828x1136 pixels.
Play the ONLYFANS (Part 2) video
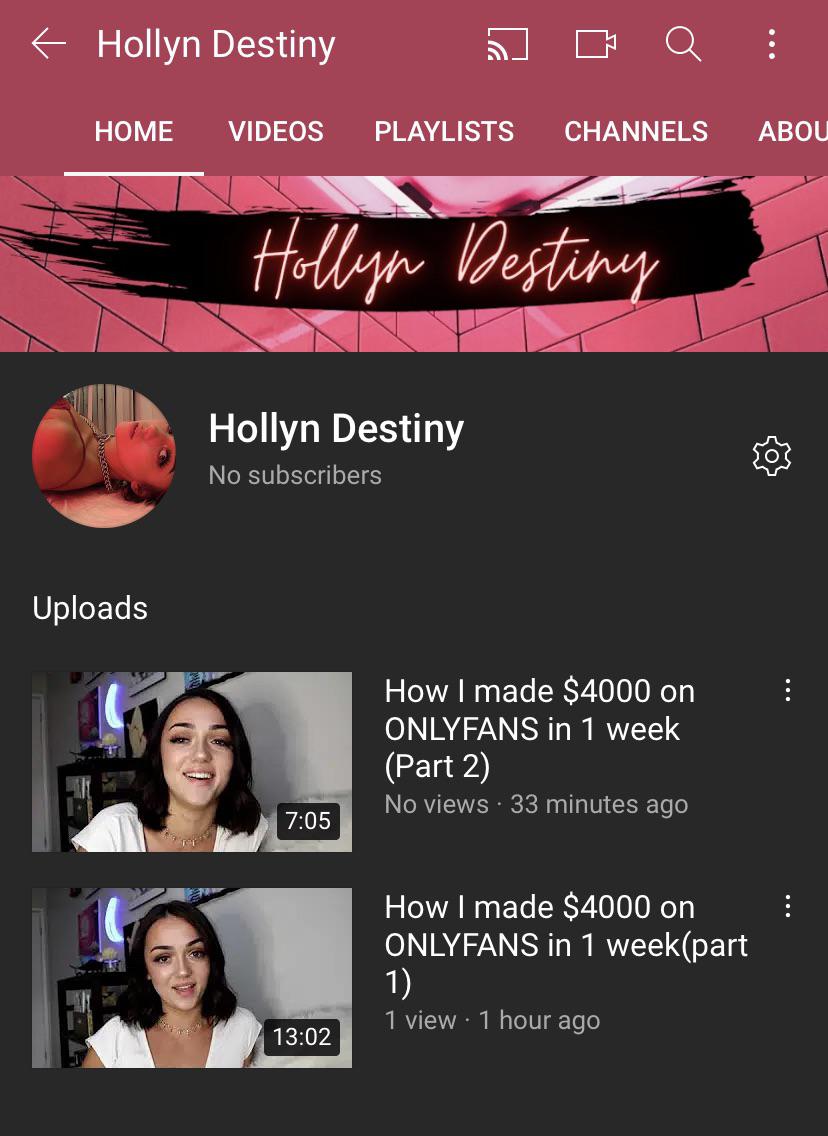pyautogui.click(x=192, y=762)
